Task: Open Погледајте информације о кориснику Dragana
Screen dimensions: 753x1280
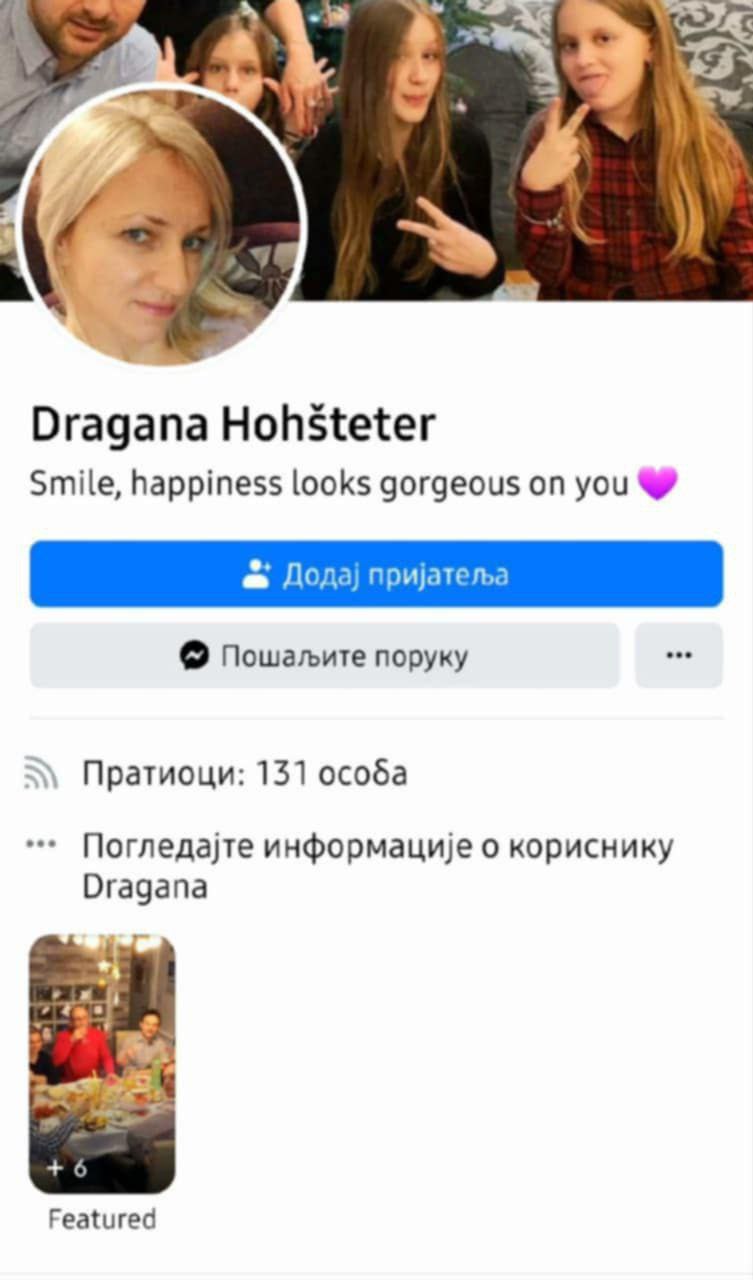Action: click(x=376, y=866)
